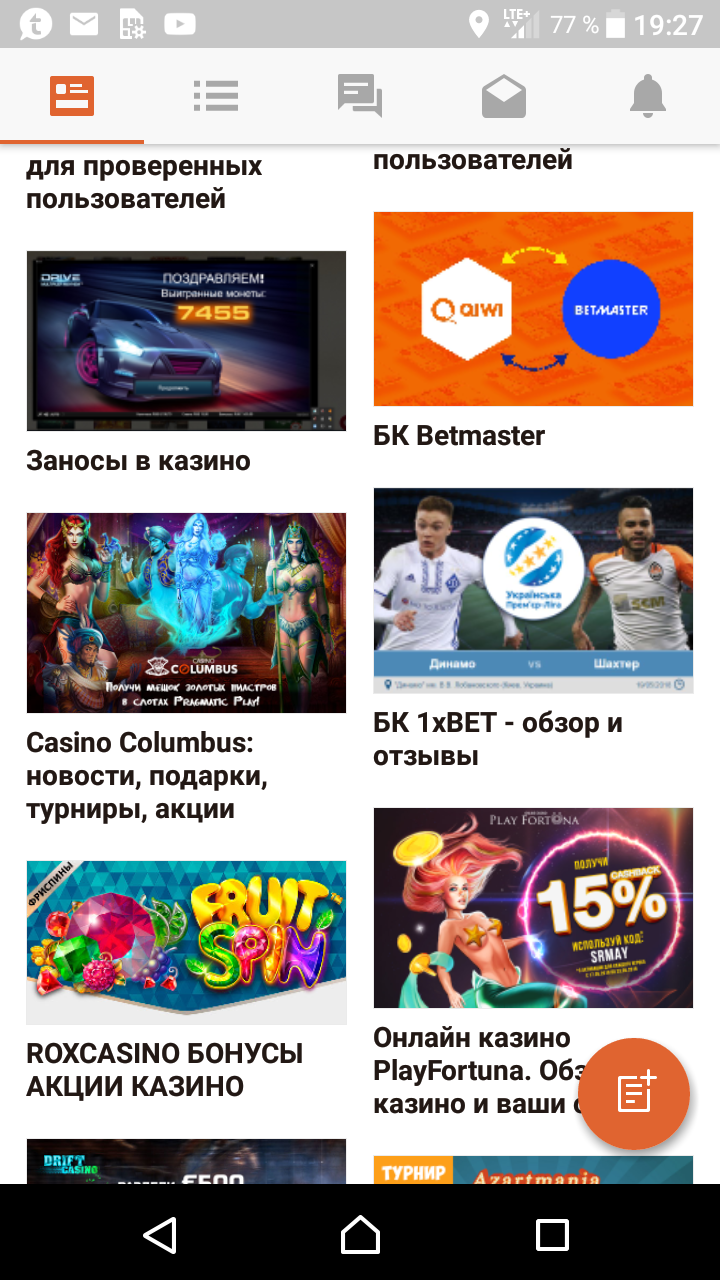
Task: Switch to the news feed tab
Action: point(72,96)
